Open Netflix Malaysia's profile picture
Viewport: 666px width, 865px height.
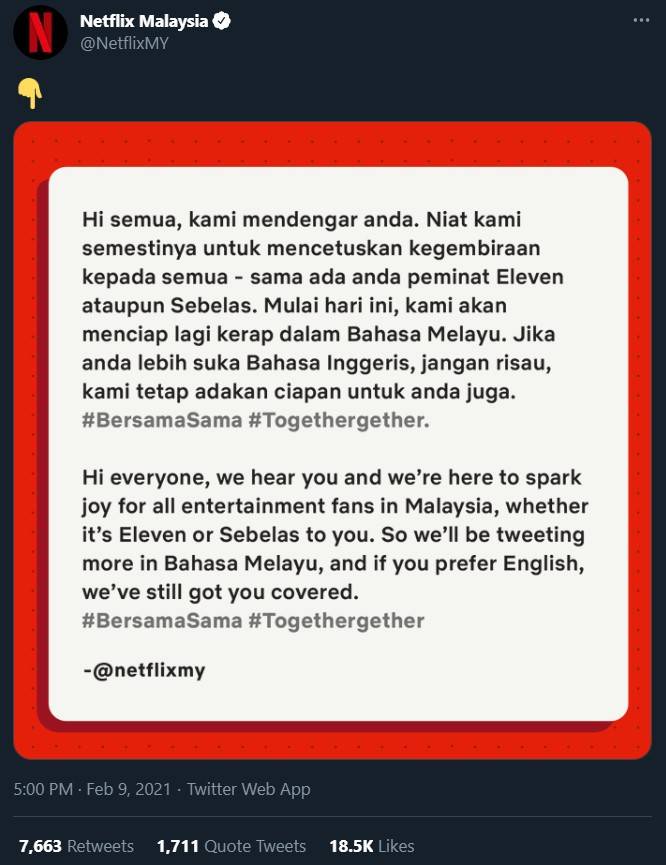click(40, 31)
